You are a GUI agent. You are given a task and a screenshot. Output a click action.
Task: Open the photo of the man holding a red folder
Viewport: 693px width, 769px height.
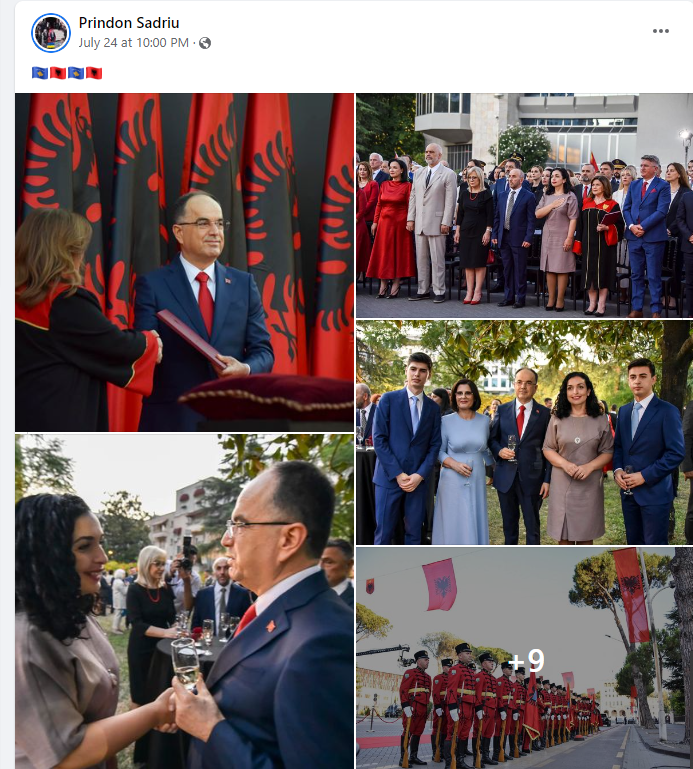pos(184,262)
